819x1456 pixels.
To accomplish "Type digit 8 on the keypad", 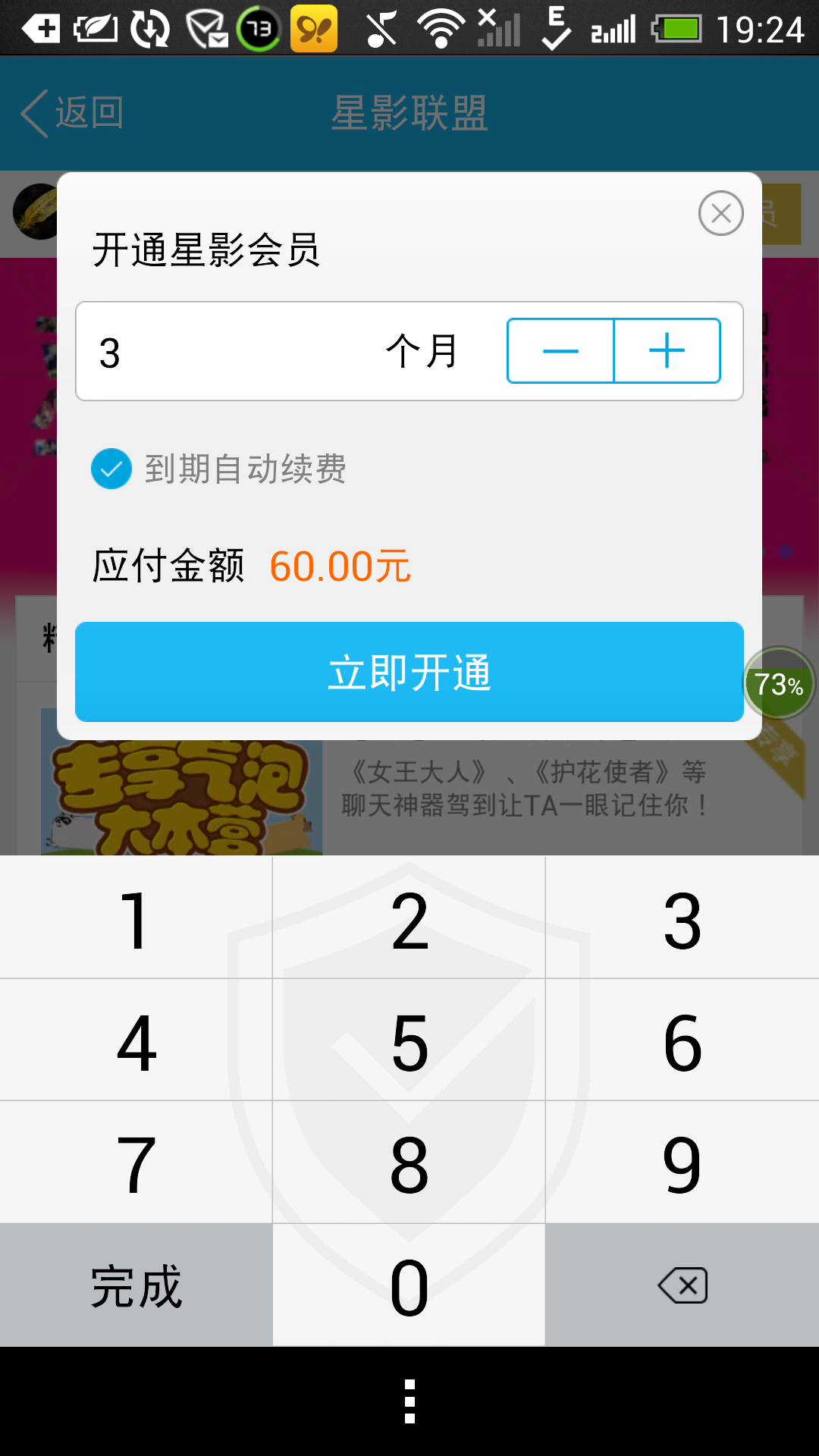I will point(409,1163).
